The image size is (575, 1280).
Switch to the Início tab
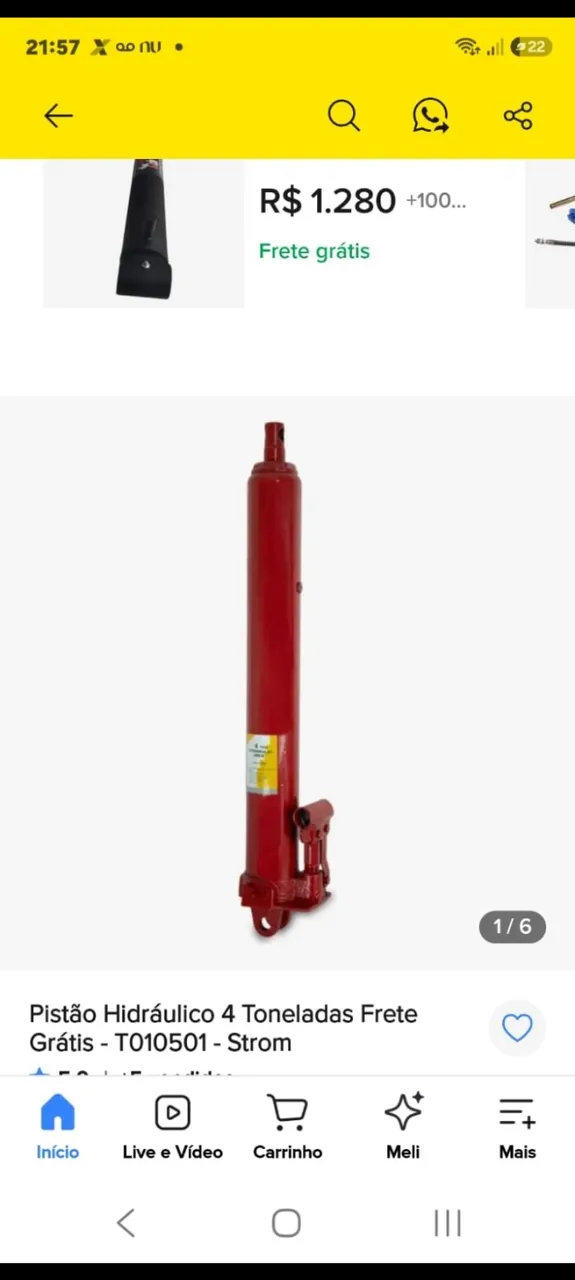[57, 1126]
